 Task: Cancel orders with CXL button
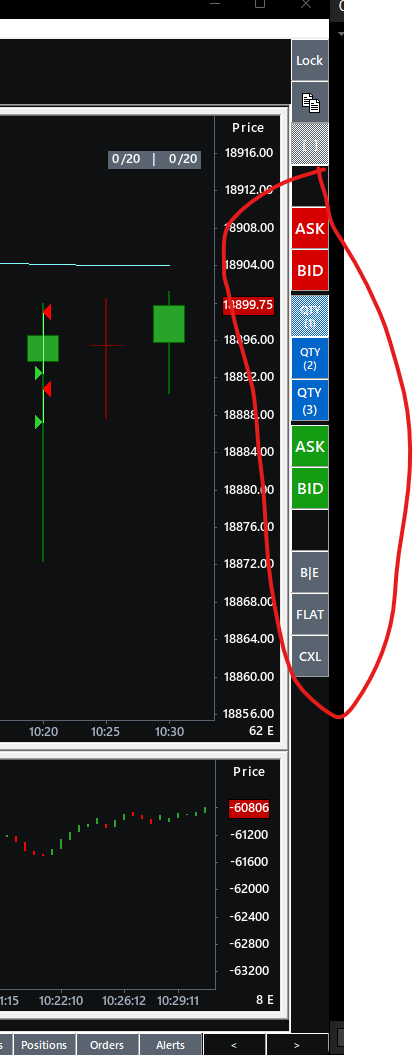point(309,656)
